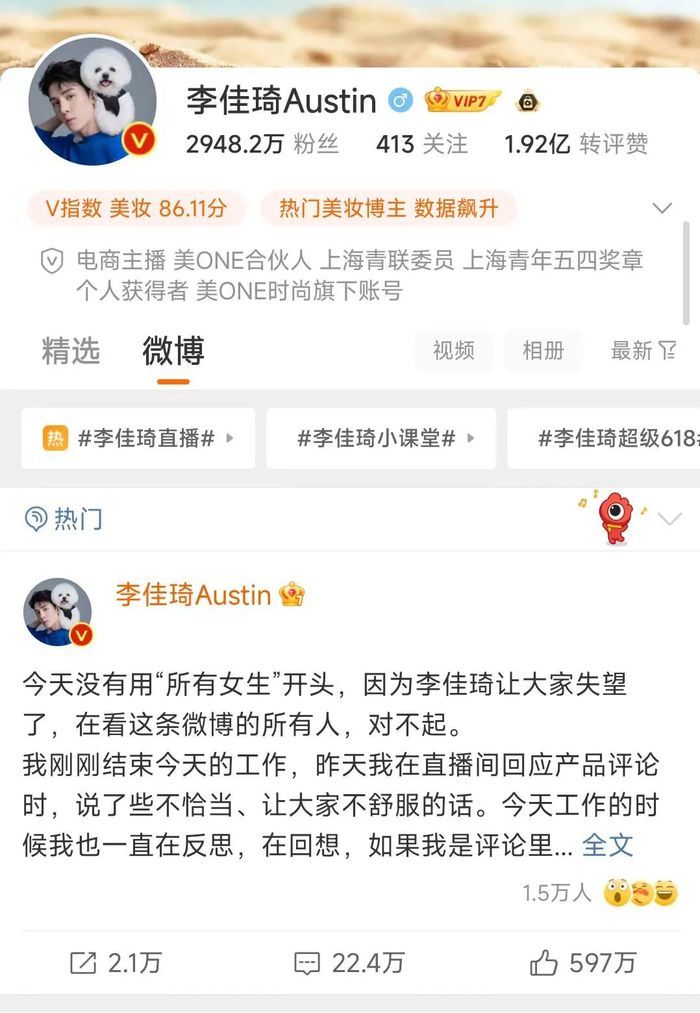Open comments on the post with 22.4万
Image resolution: width=700 pixels, height=1013 pixels.
click(349, 963)
